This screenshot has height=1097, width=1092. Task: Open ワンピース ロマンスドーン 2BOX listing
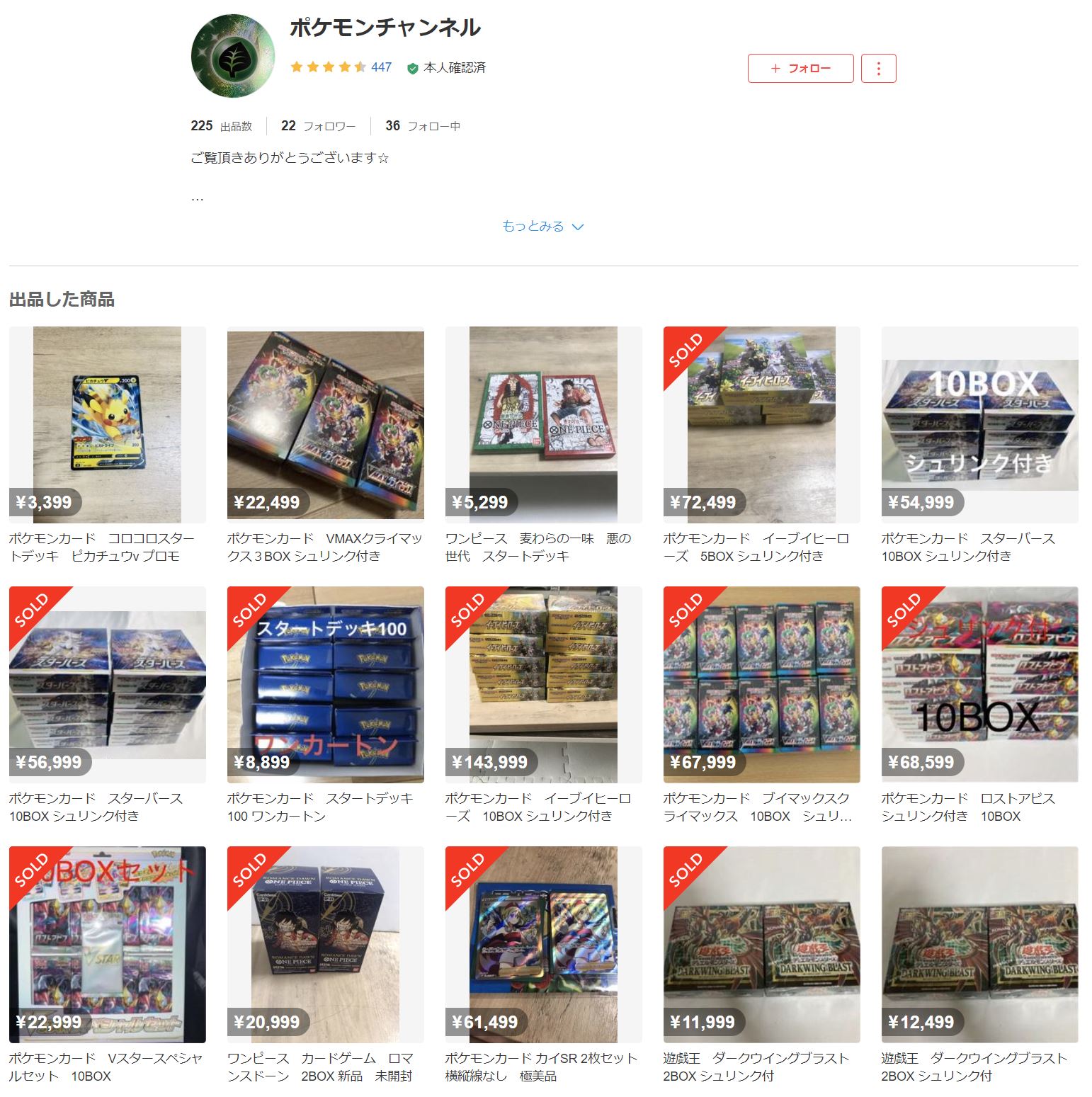[x=325, y=945]
